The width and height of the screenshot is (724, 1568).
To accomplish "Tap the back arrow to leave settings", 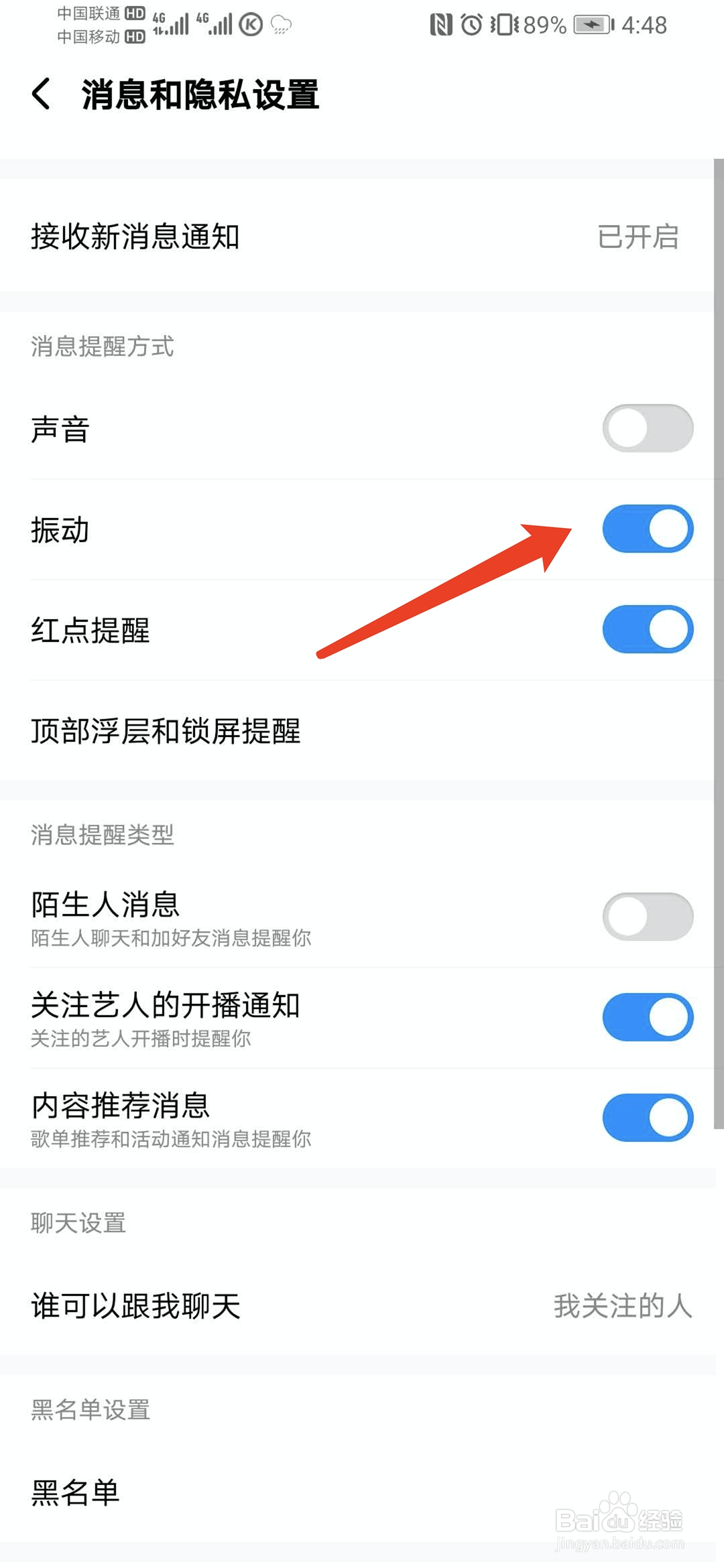I will (42, 95).
